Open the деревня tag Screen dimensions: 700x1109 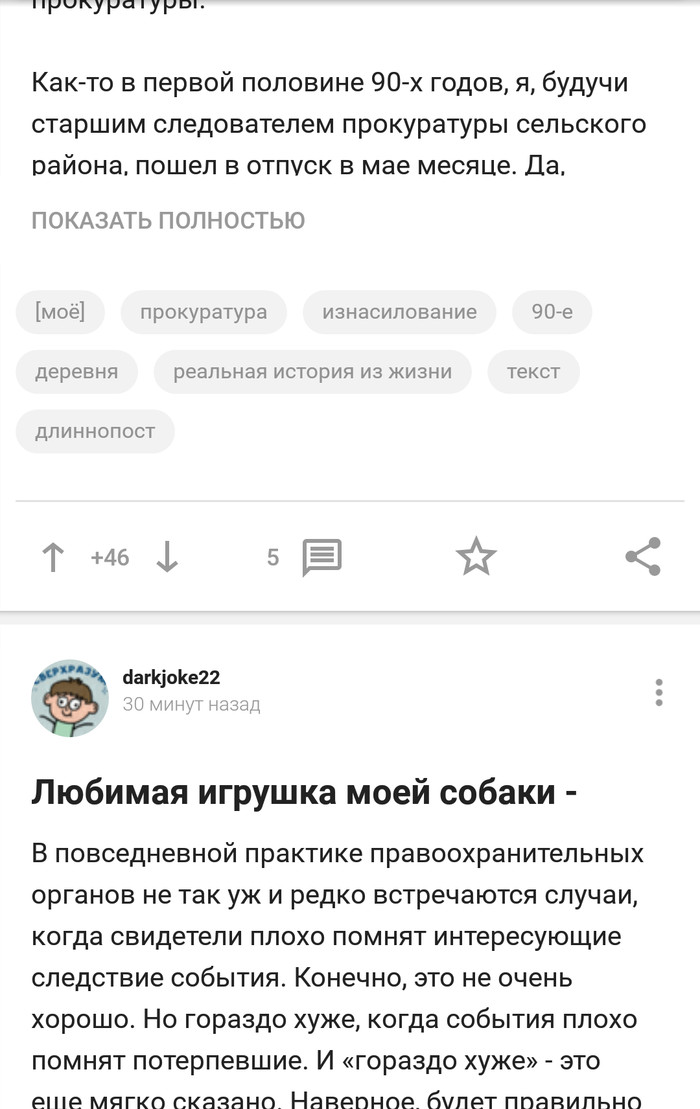(76, 372)
